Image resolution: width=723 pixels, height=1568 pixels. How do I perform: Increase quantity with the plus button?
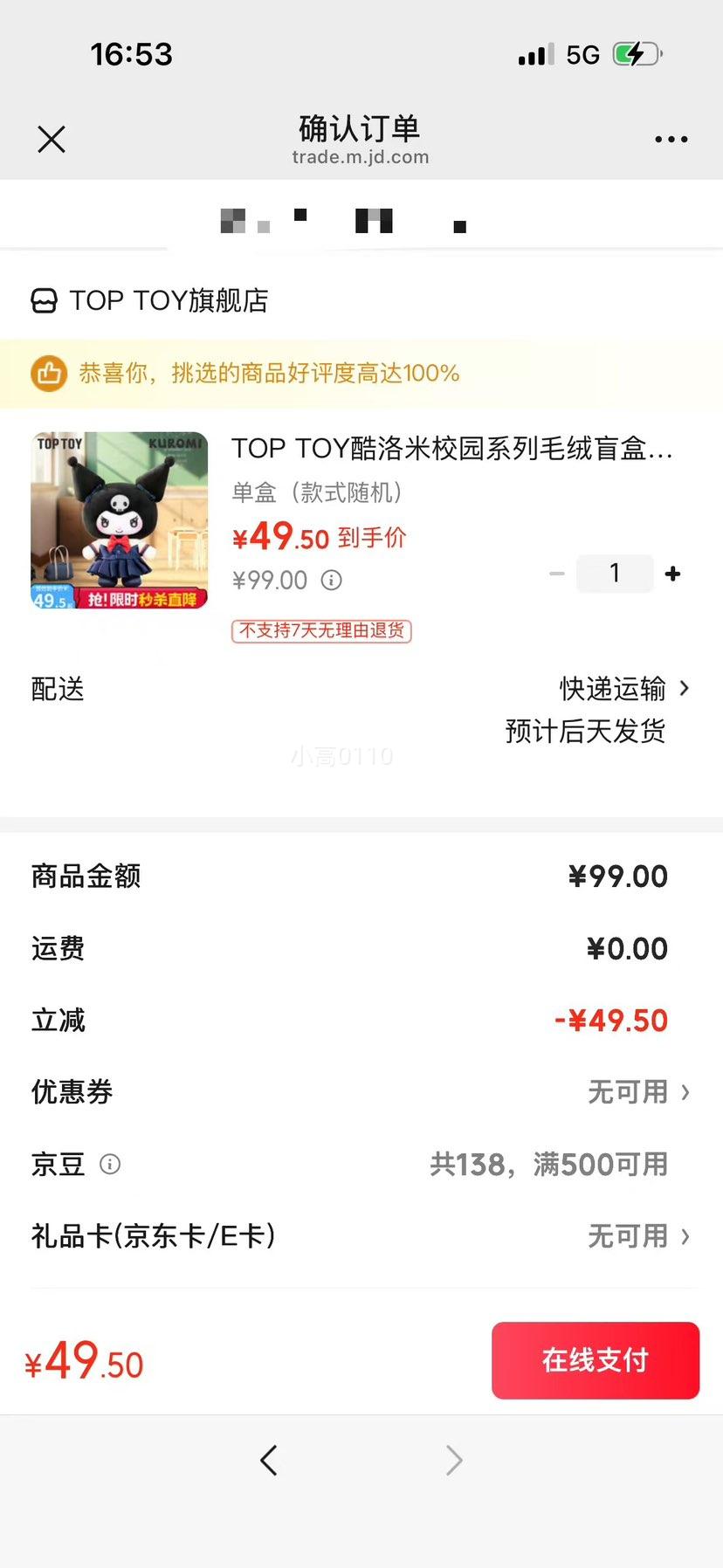tap(672, 574)
